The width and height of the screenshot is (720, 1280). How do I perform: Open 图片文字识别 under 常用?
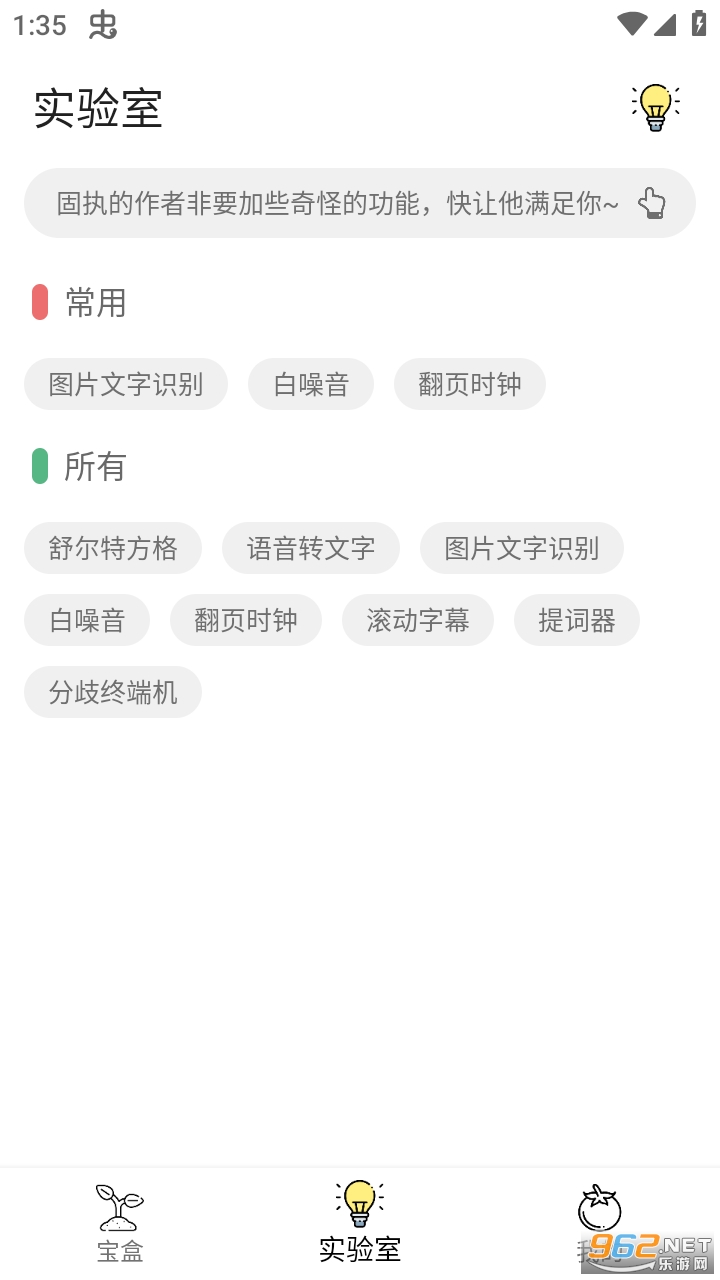coord(126,384)
